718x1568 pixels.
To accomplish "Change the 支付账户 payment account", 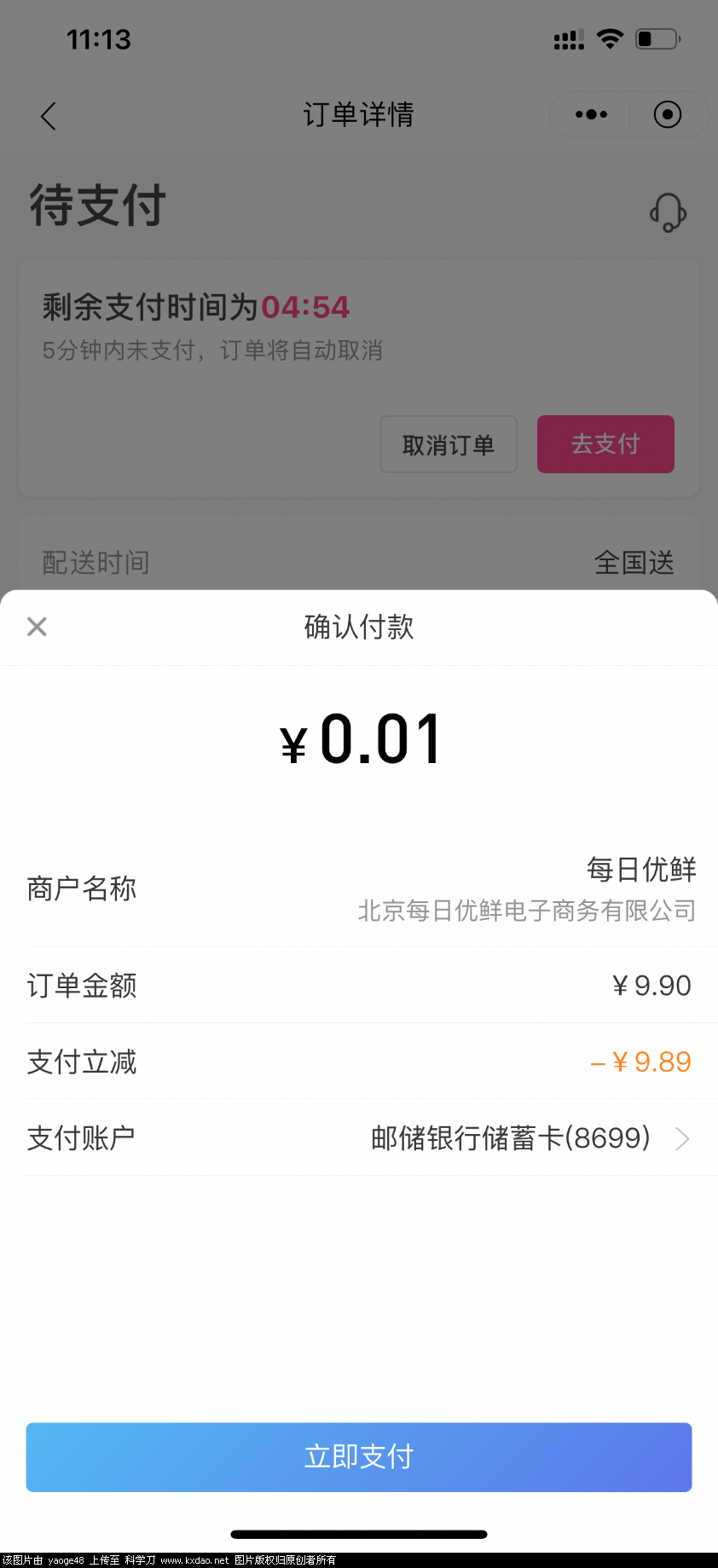I will (x=529, y=1138).
